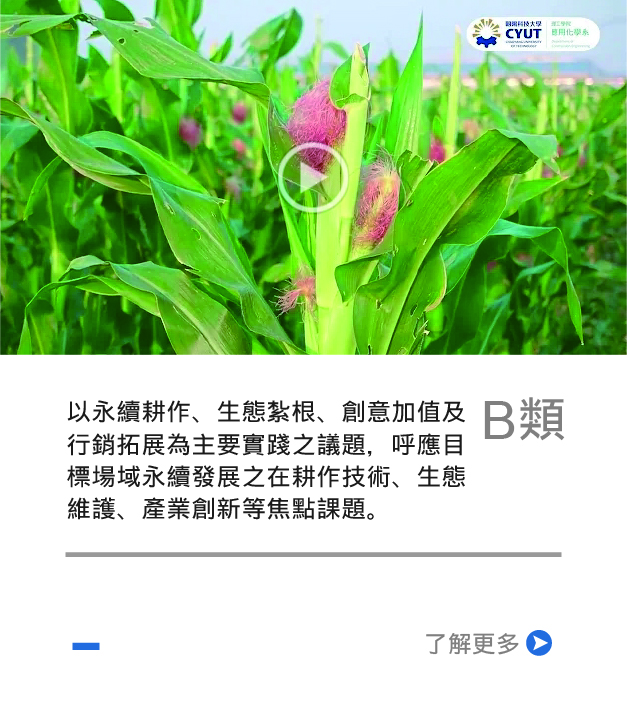Open the 了解更多 link

[487, 643]
